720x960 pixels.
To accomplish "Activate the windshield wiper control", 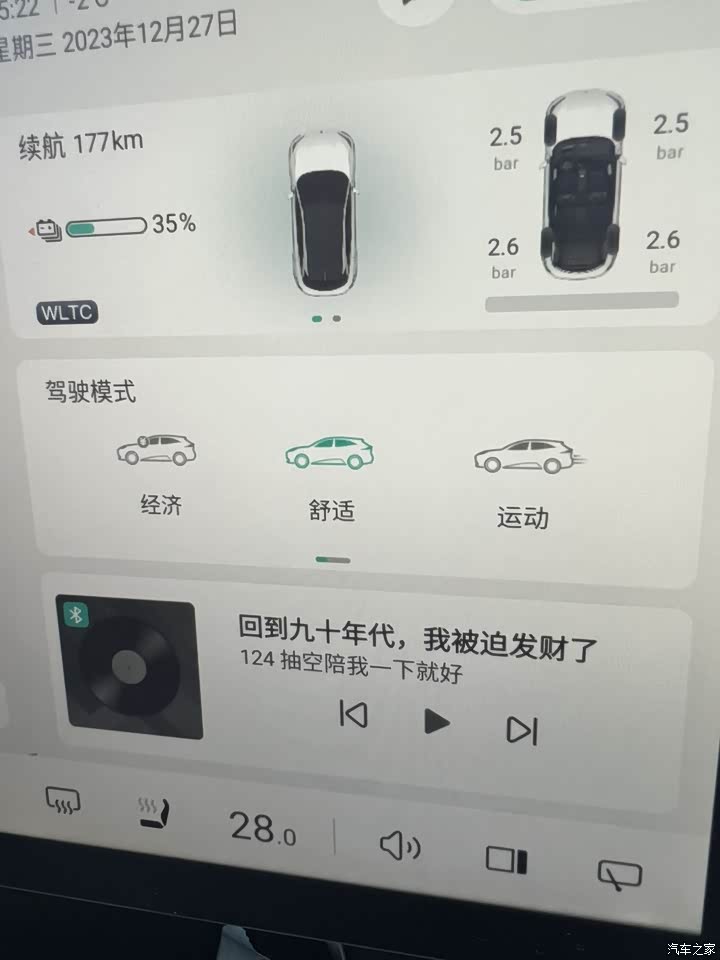I will tap(620, 874).
